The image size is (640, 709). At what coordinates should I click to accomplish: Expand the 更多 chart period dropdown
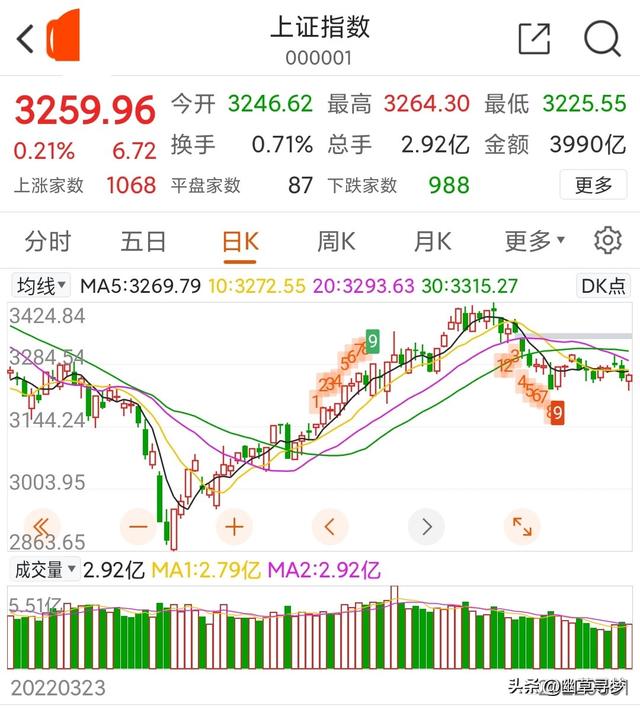(x=534, y=241)
